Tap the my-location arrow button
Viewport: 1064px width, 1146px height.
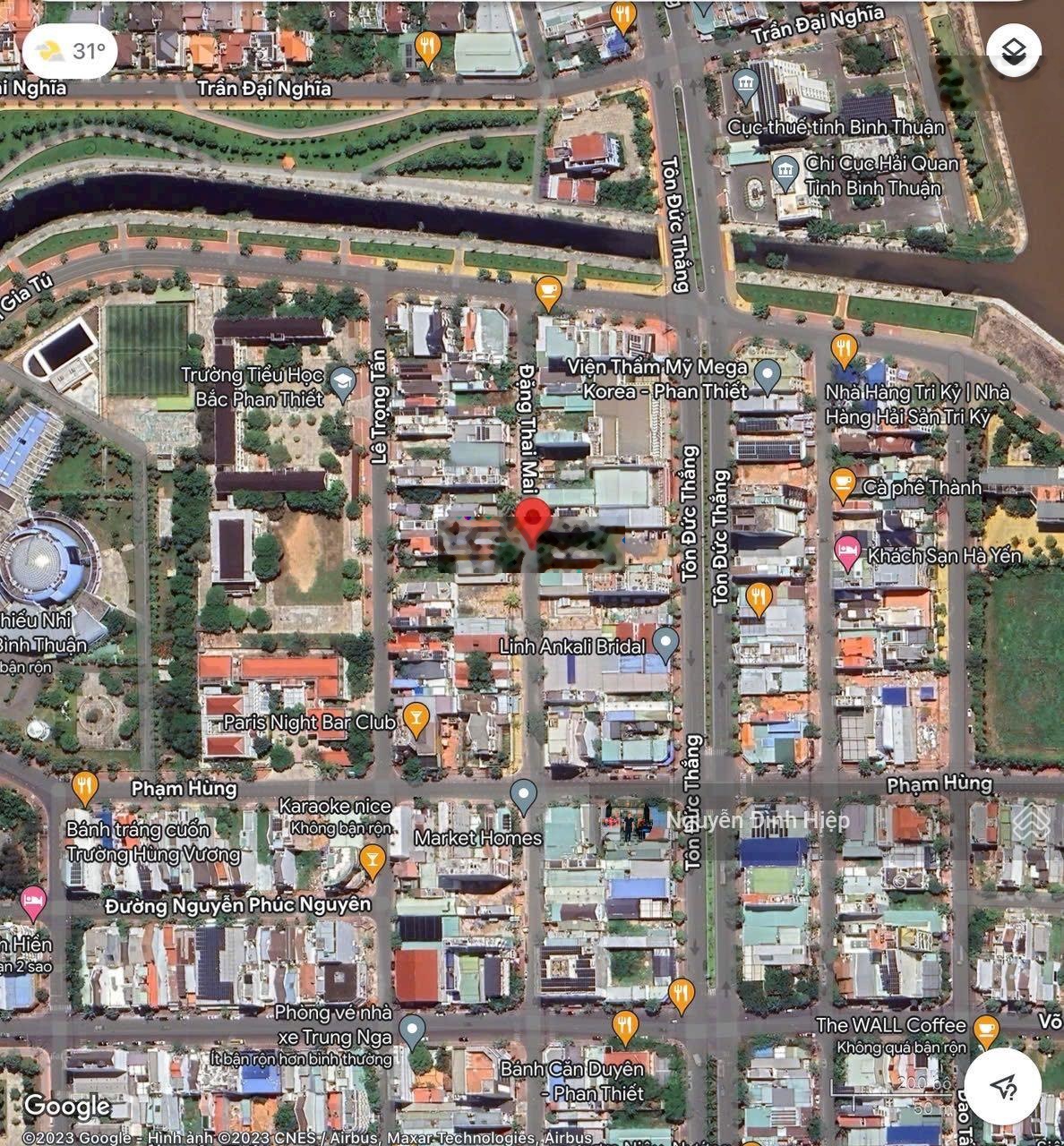point(1004,1085)
